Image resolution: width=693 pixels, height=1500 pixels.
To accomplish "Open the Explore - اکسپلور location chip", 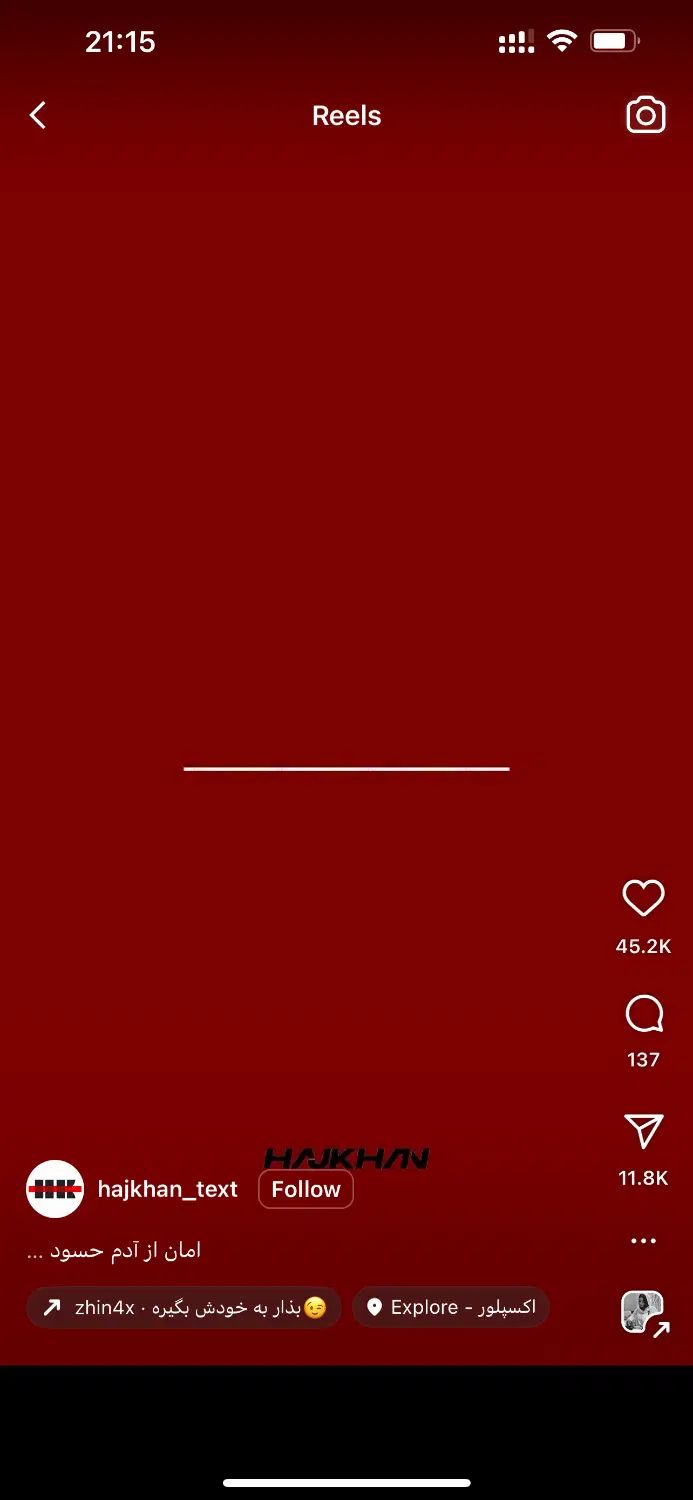I will coord(451,1307).
